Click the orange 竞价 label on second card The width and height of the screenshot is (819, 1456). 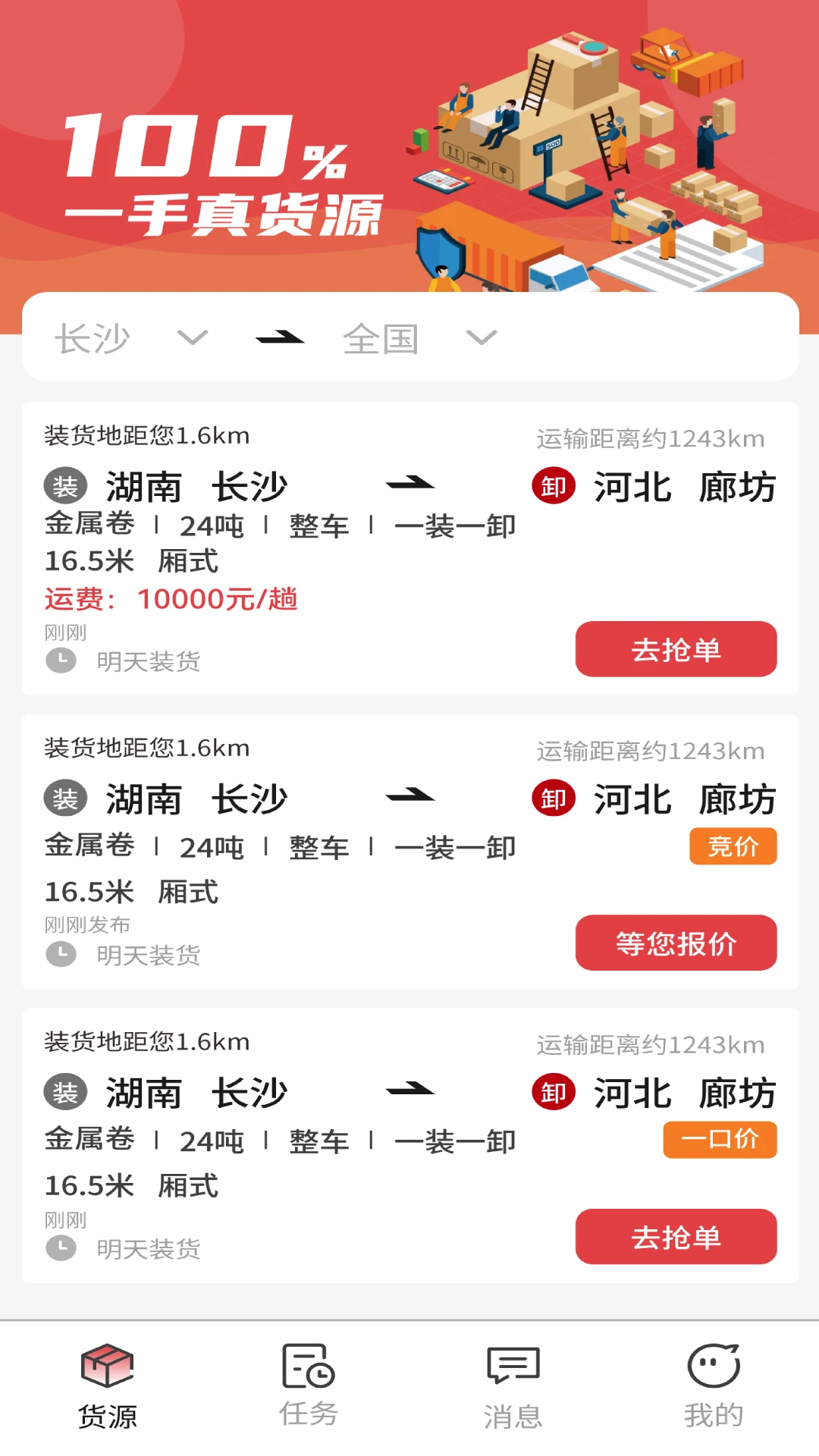[732, 846]
